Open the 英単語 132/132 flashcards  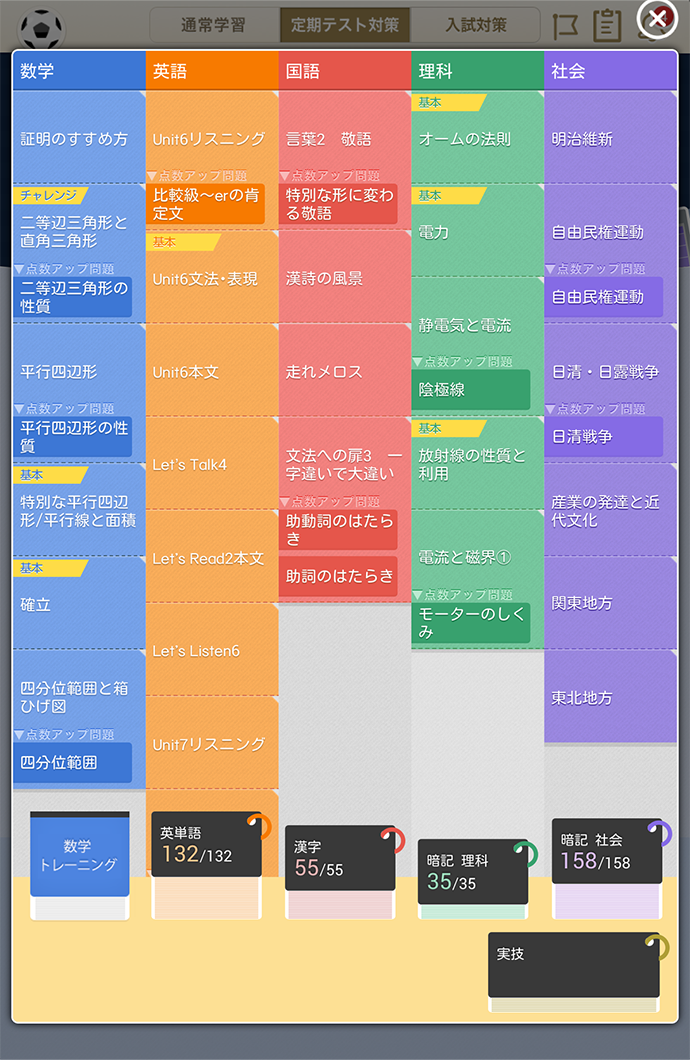[x=207, y=845]
